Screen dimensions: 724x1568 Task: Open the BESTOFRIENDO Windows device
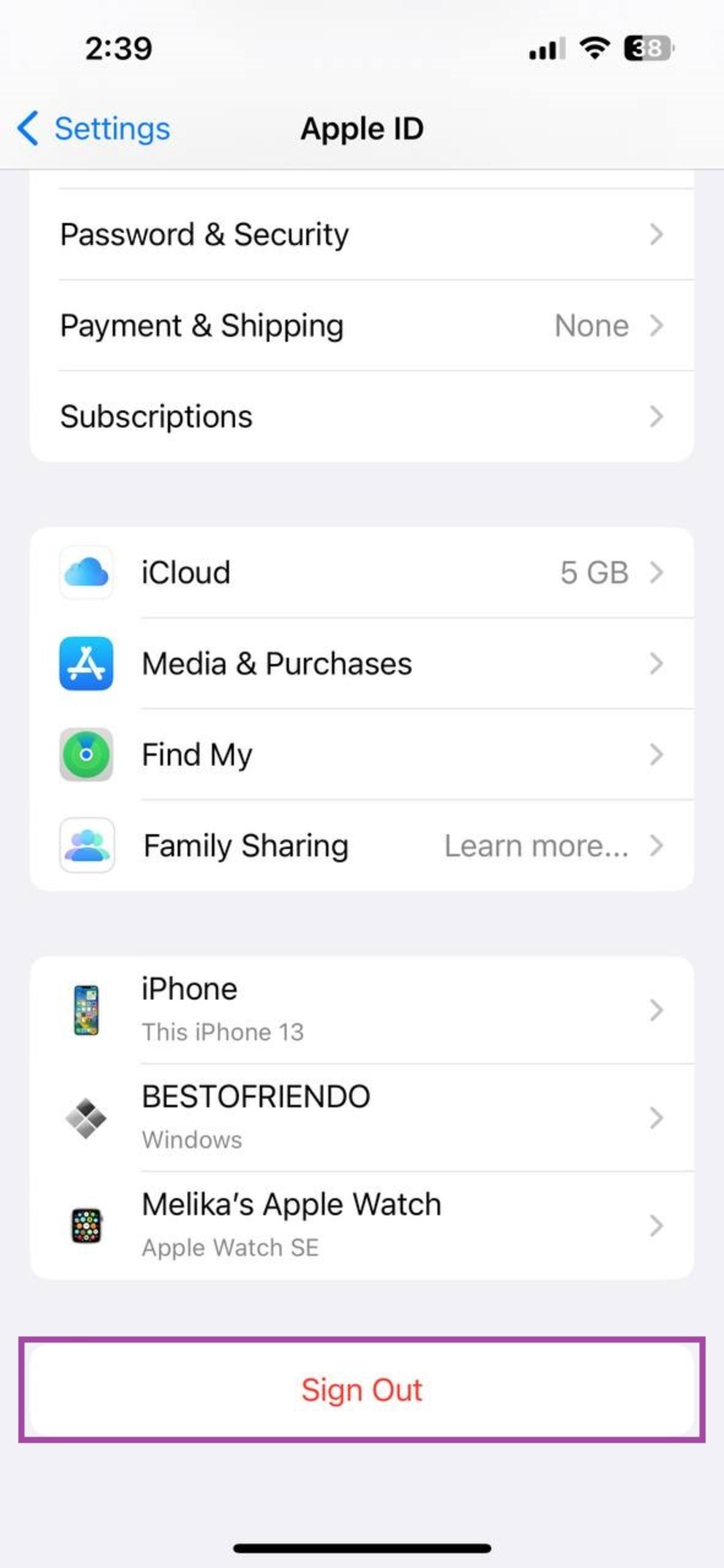pyautogui.click(x=362, y=1118)
